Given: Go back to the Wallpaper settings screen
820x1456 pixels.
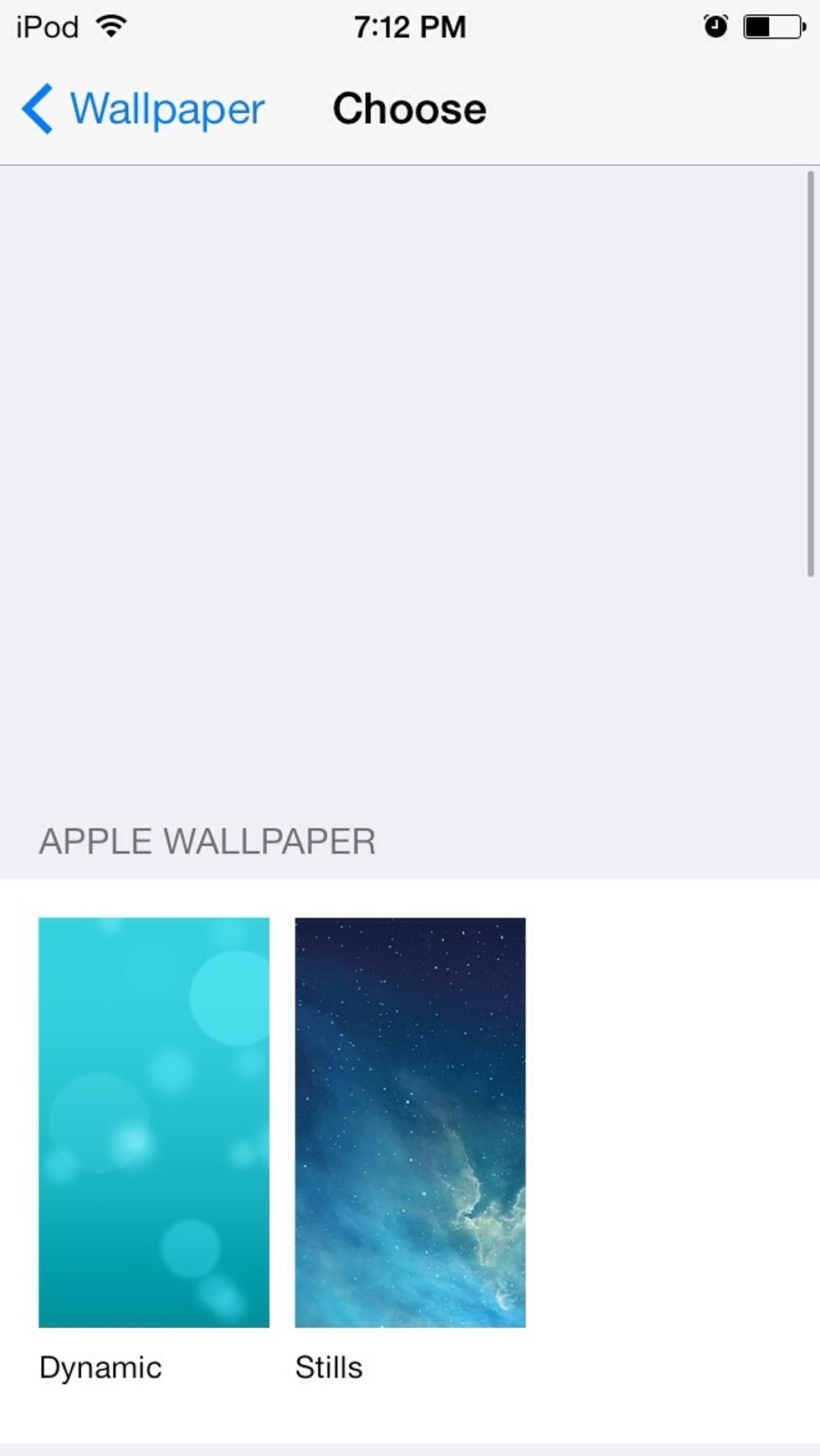Looking at the screenshot, I should (142, 109).
